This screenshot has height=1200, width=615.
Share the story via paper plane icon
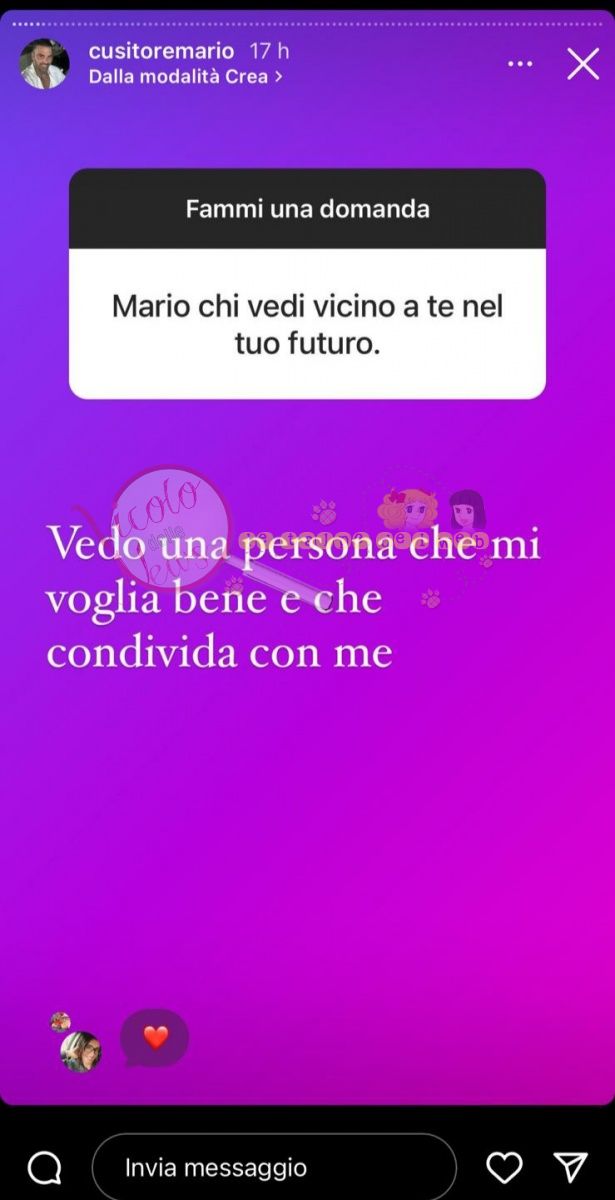pyautogui.click(x=570, y=1167)
